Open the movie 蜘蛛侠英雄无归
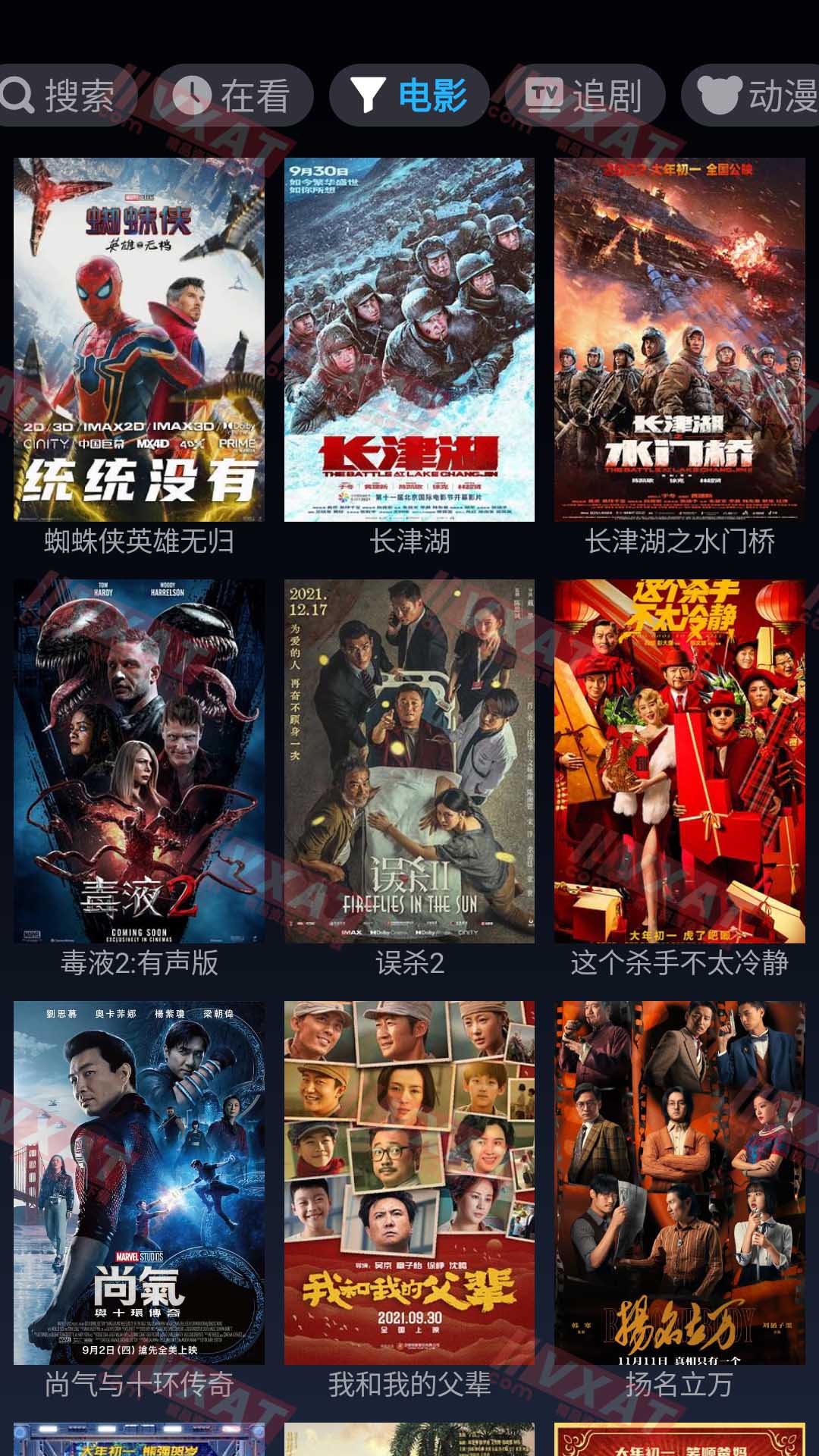Image resolution: width=819 pixels, height=1456 pixels. pyautogui.click(x=140, y=340)
